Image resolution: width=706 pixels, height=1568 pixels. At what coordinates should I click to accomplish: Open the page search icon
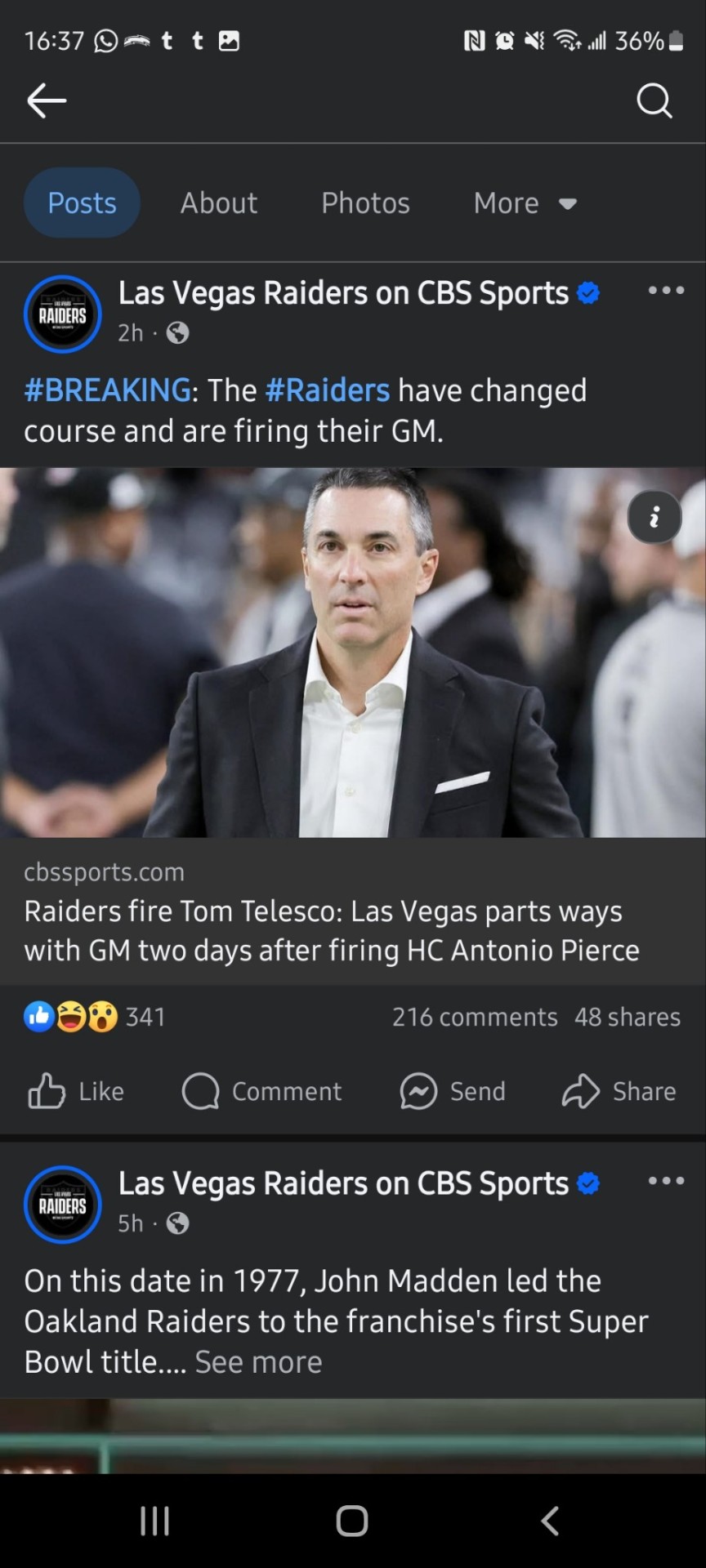(654, 101)
